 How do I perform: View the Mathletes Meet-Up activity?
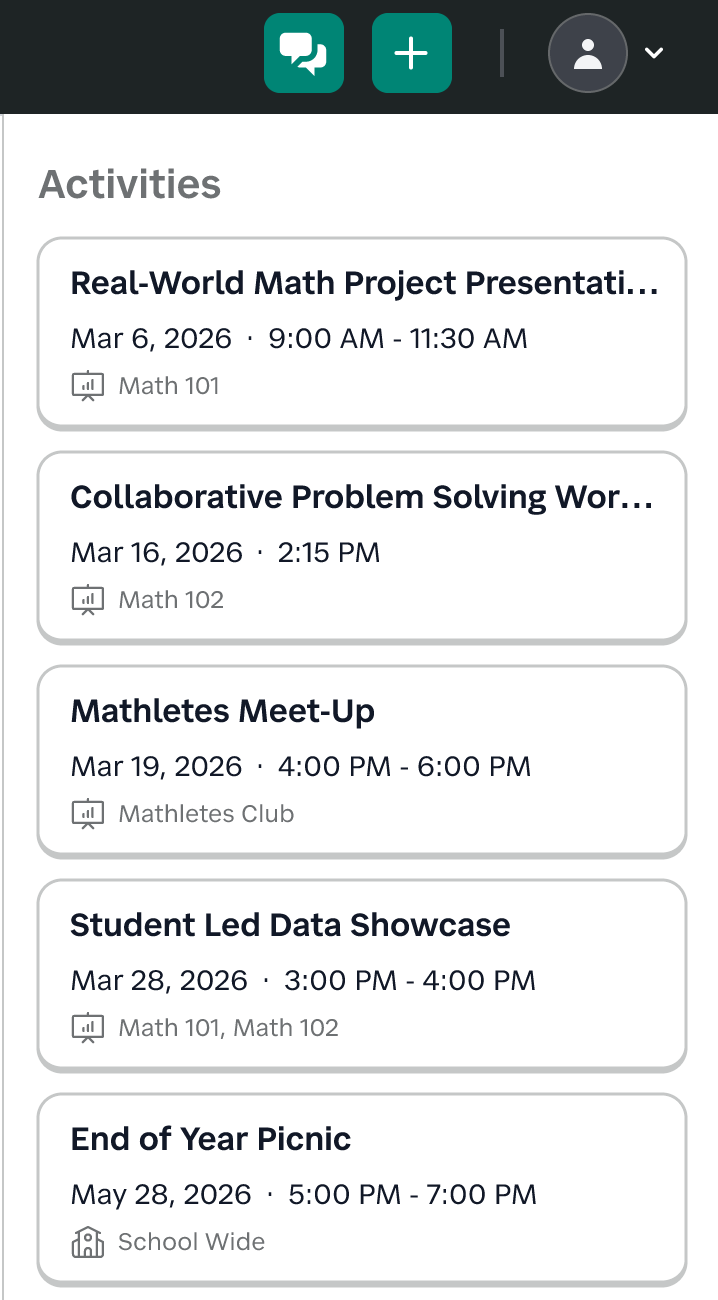(362, 761)
